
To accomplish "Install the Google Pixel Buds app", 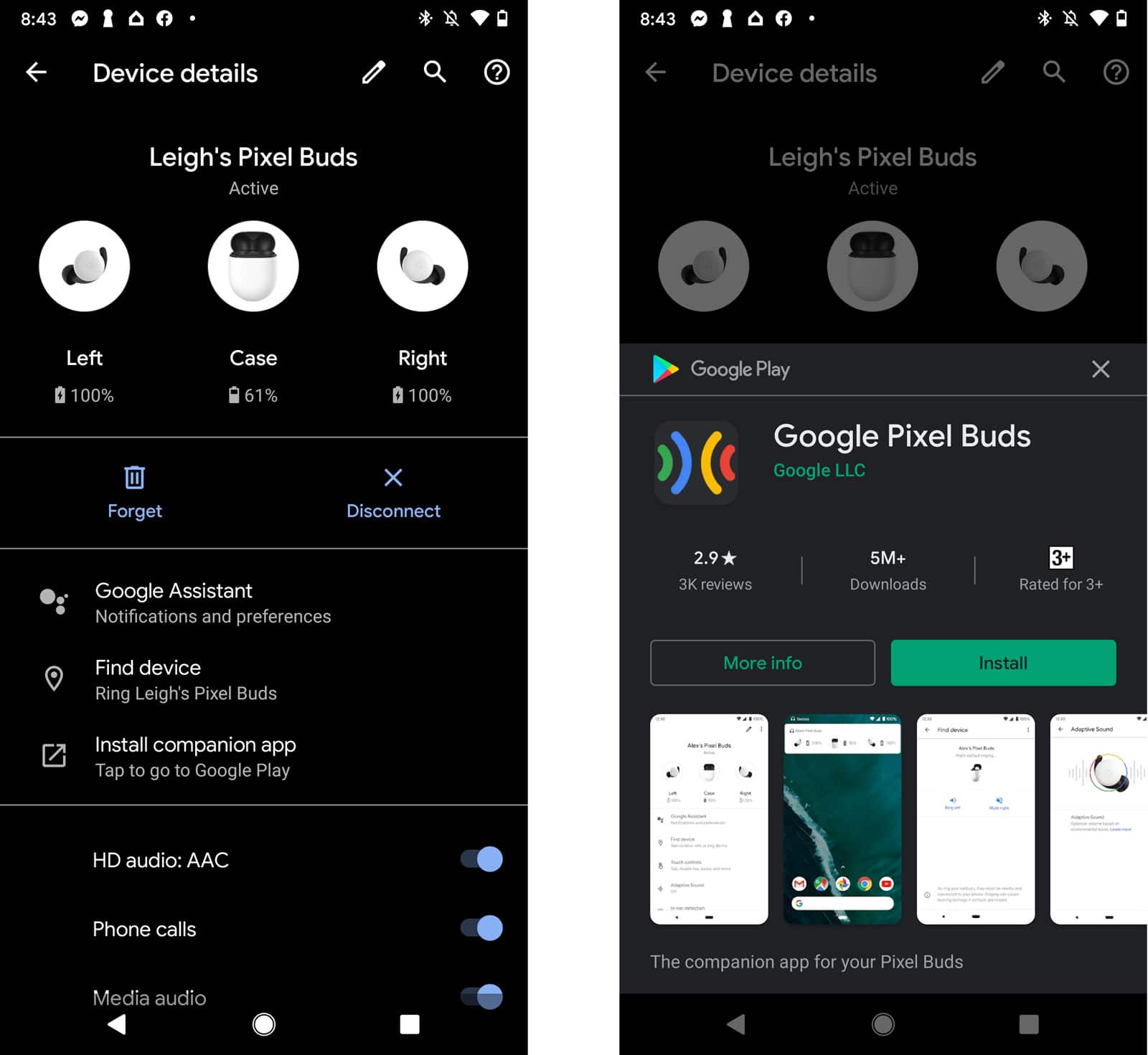I will [x=1002, y=663].
